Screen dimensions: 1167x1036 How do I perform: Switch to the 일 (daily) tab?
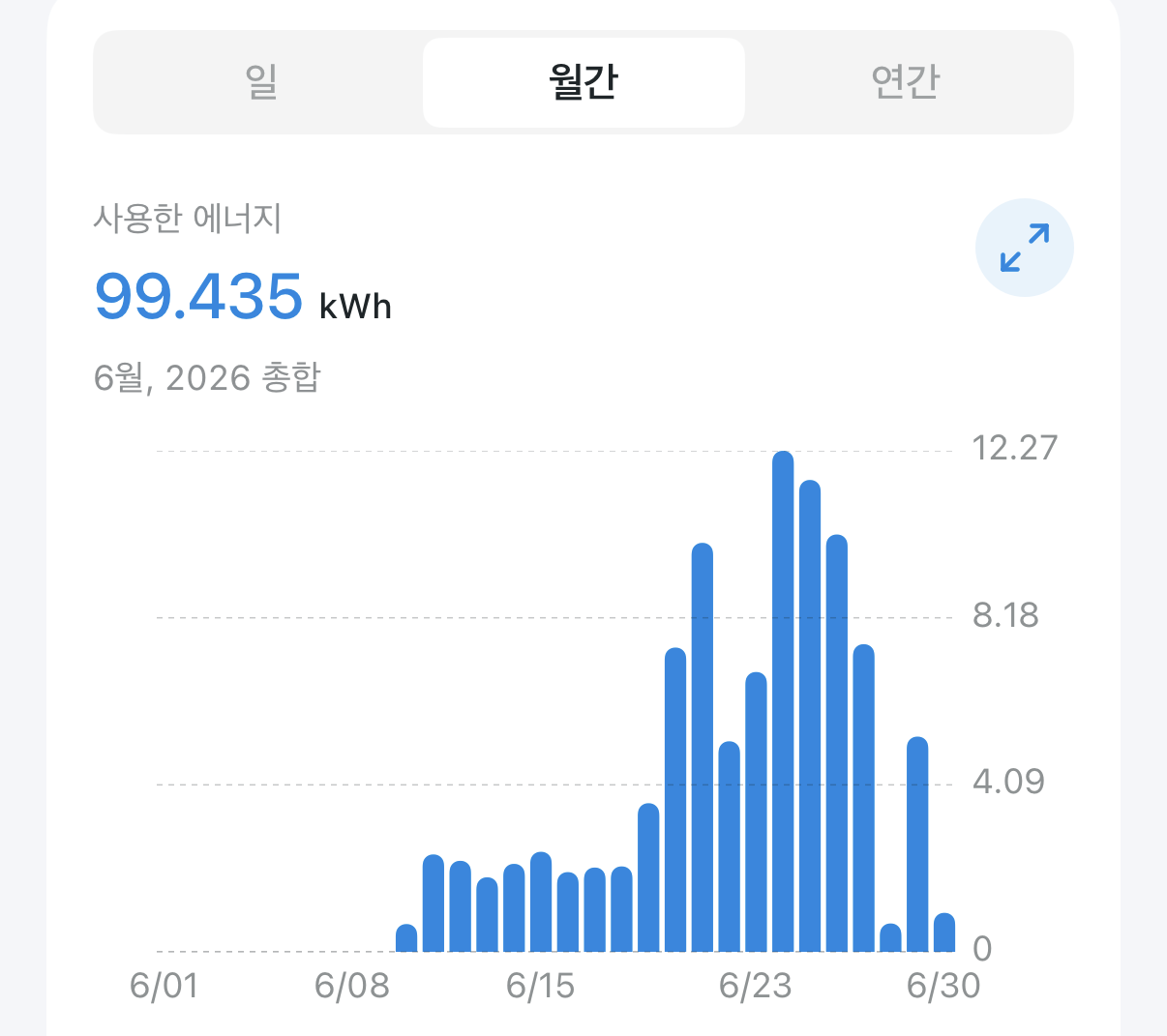point(261,82)
